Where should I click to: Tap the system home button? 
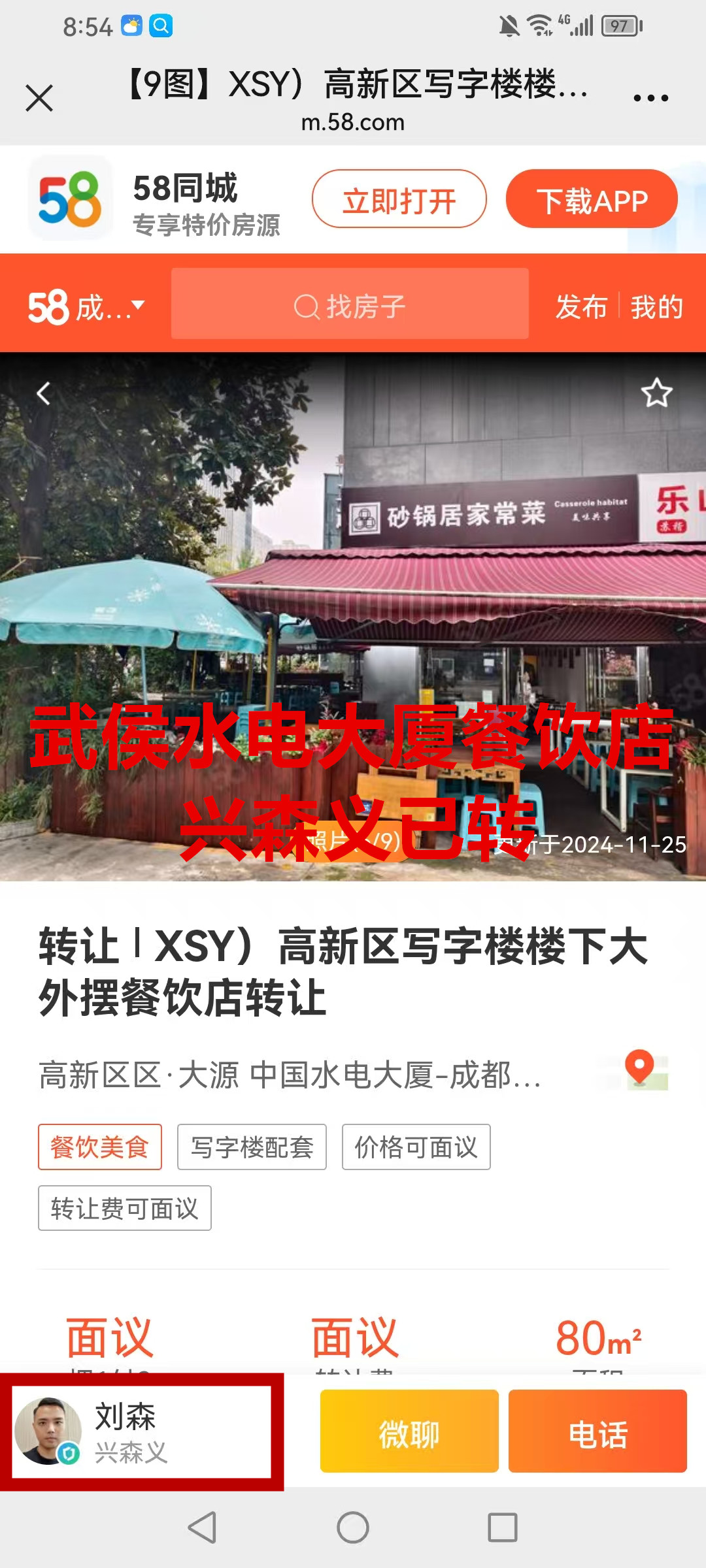coord(353,1527)
